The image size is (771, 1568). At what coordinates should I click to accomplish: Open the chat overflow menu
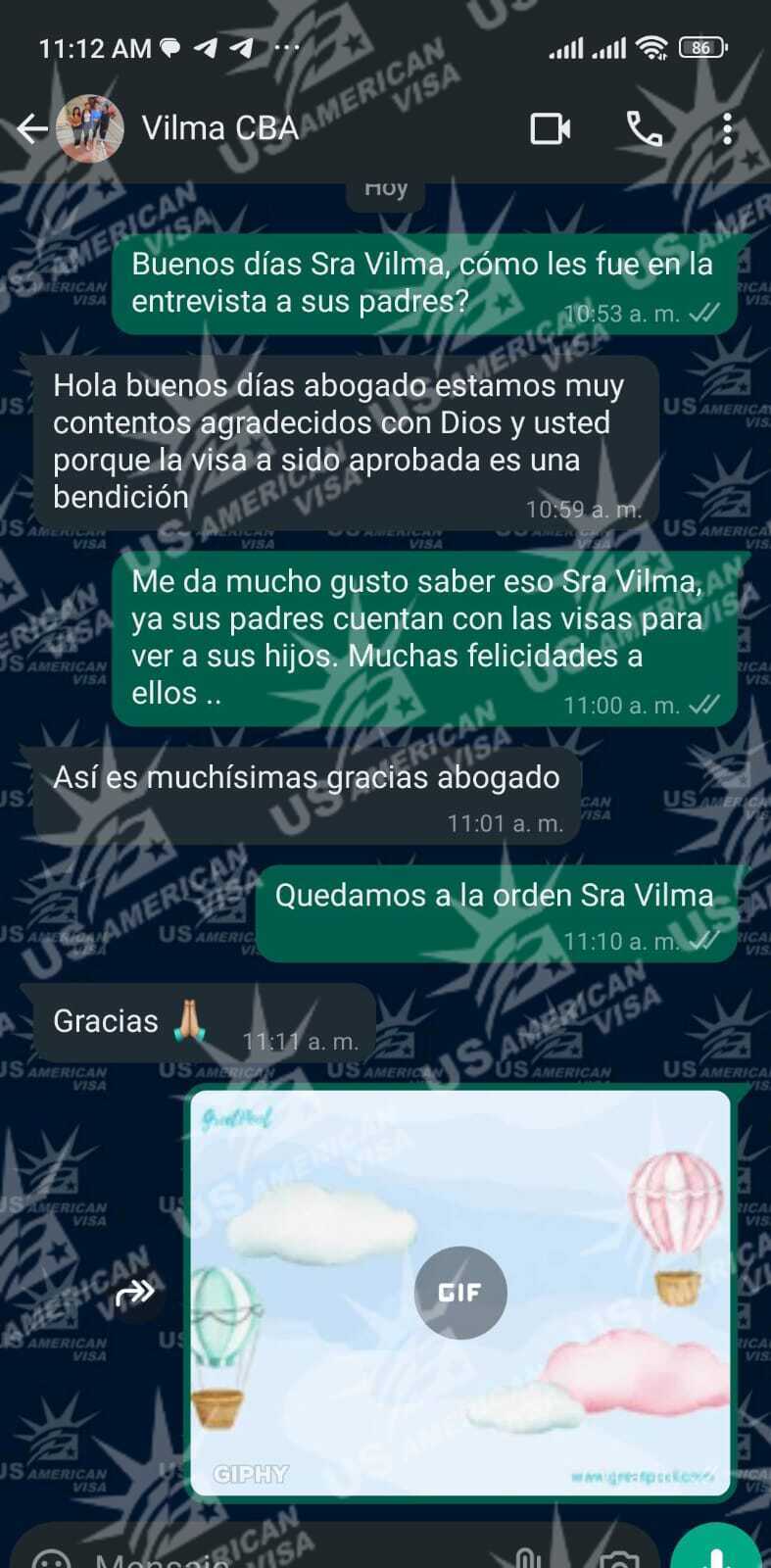coord(727,128)
